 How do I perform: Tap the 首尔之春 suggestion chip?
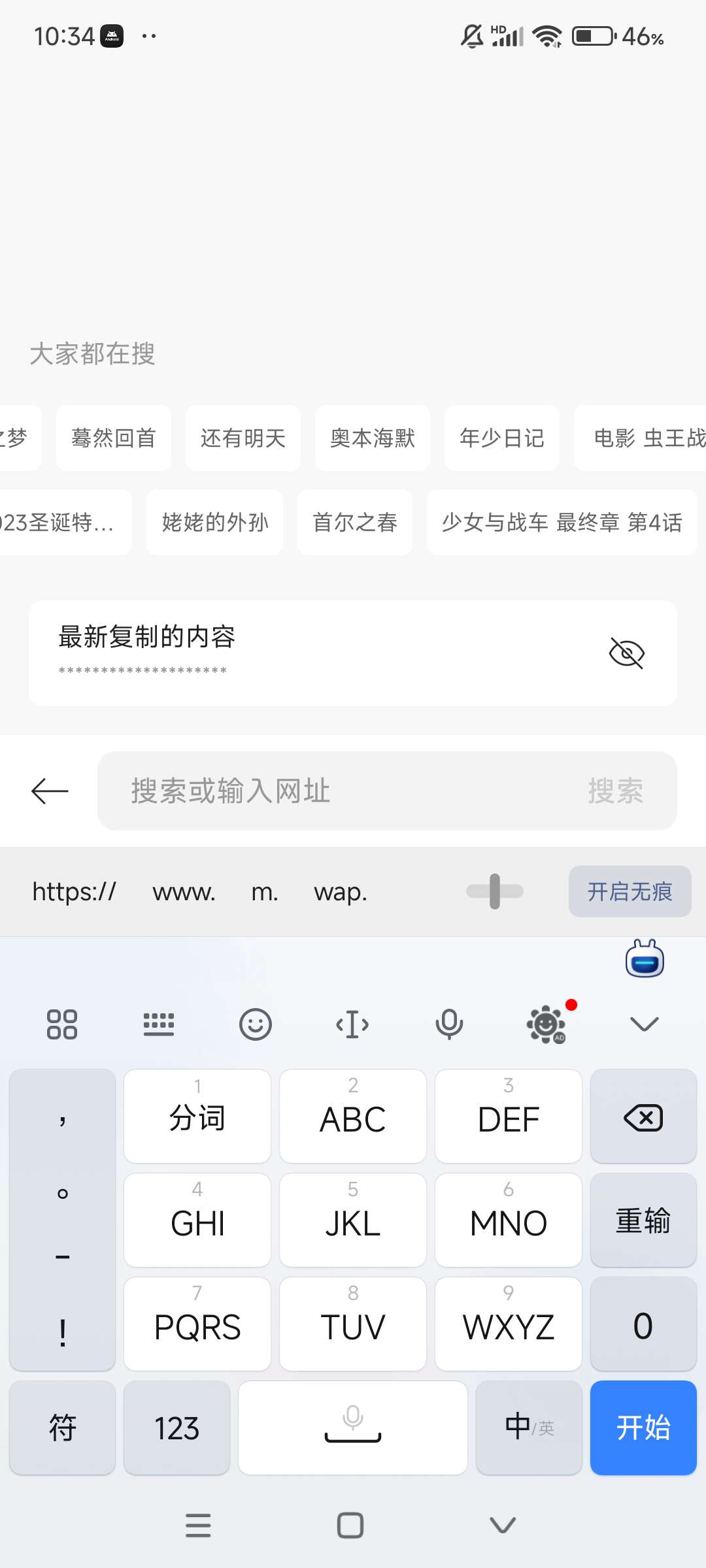pos(355,523)
